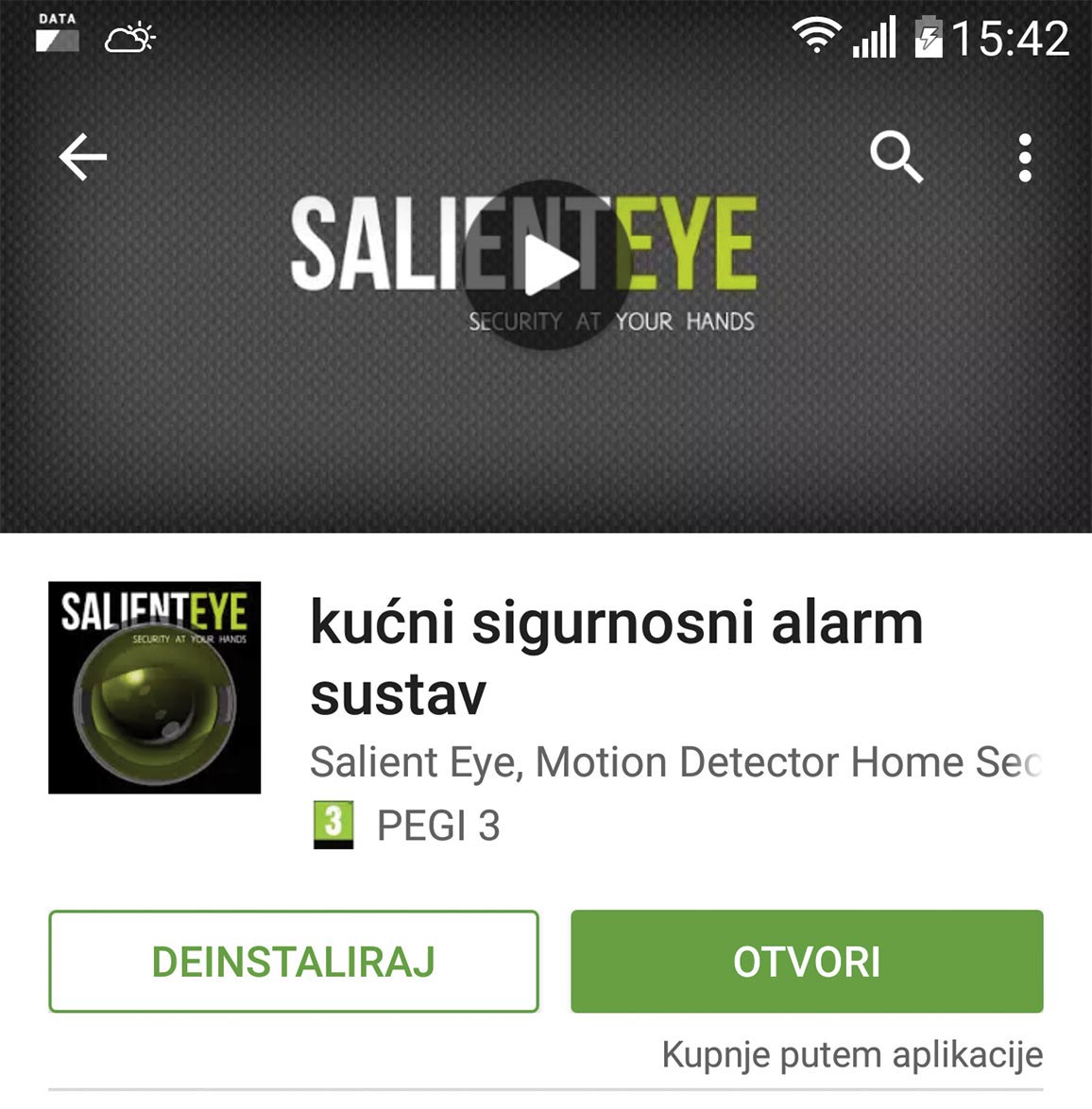The width and height of the screenshot is (1092, 1109).
Task: Open developer Salient Eye's page
Action: click(x=674, y=762)
